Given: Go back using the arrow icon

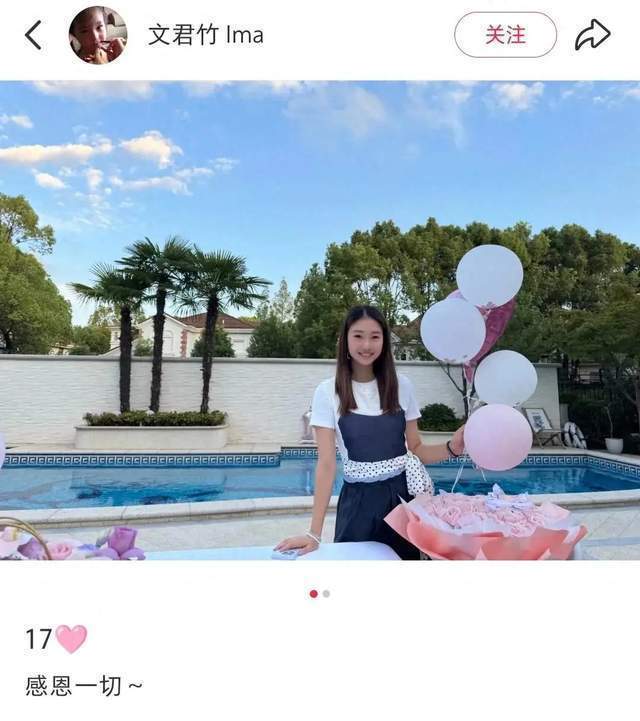Looking at the screenshot, I should tap(33, 35).
